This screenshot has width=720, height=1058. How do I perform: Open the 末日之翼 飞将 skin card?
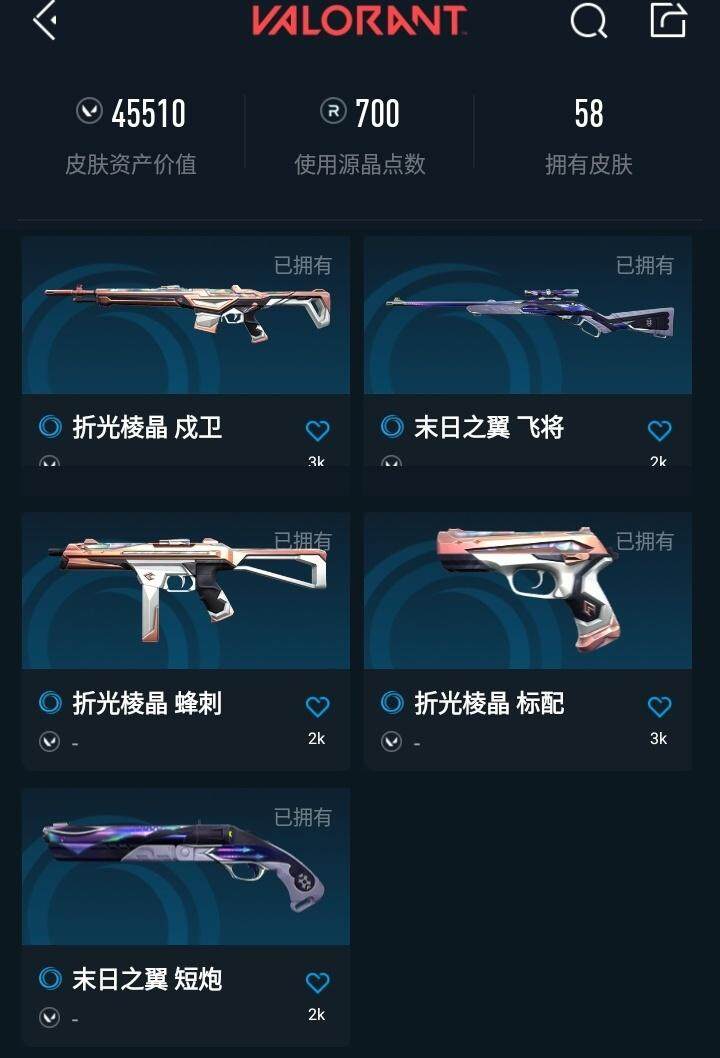pos(527,316)
